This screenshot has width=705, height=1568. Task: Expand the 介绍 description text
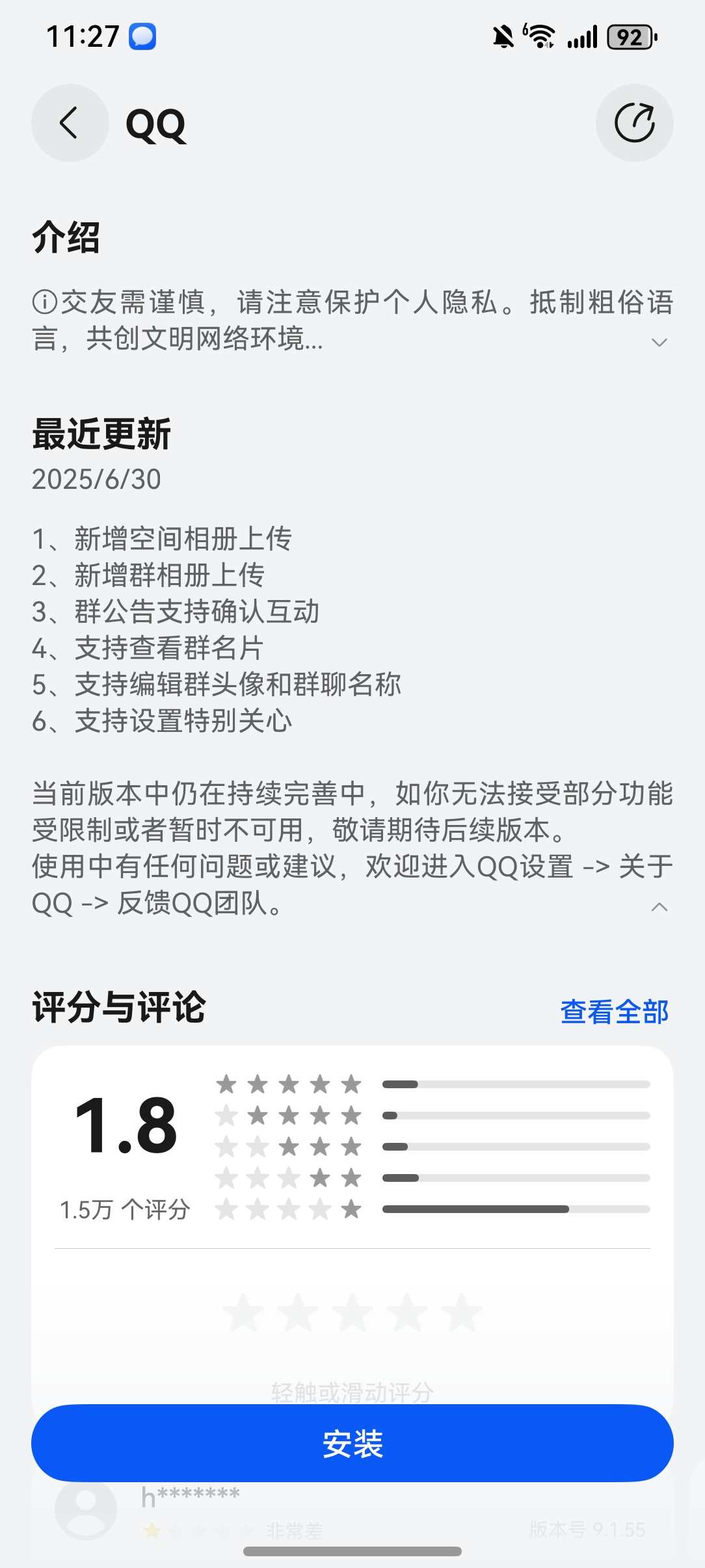coord(659,342)
